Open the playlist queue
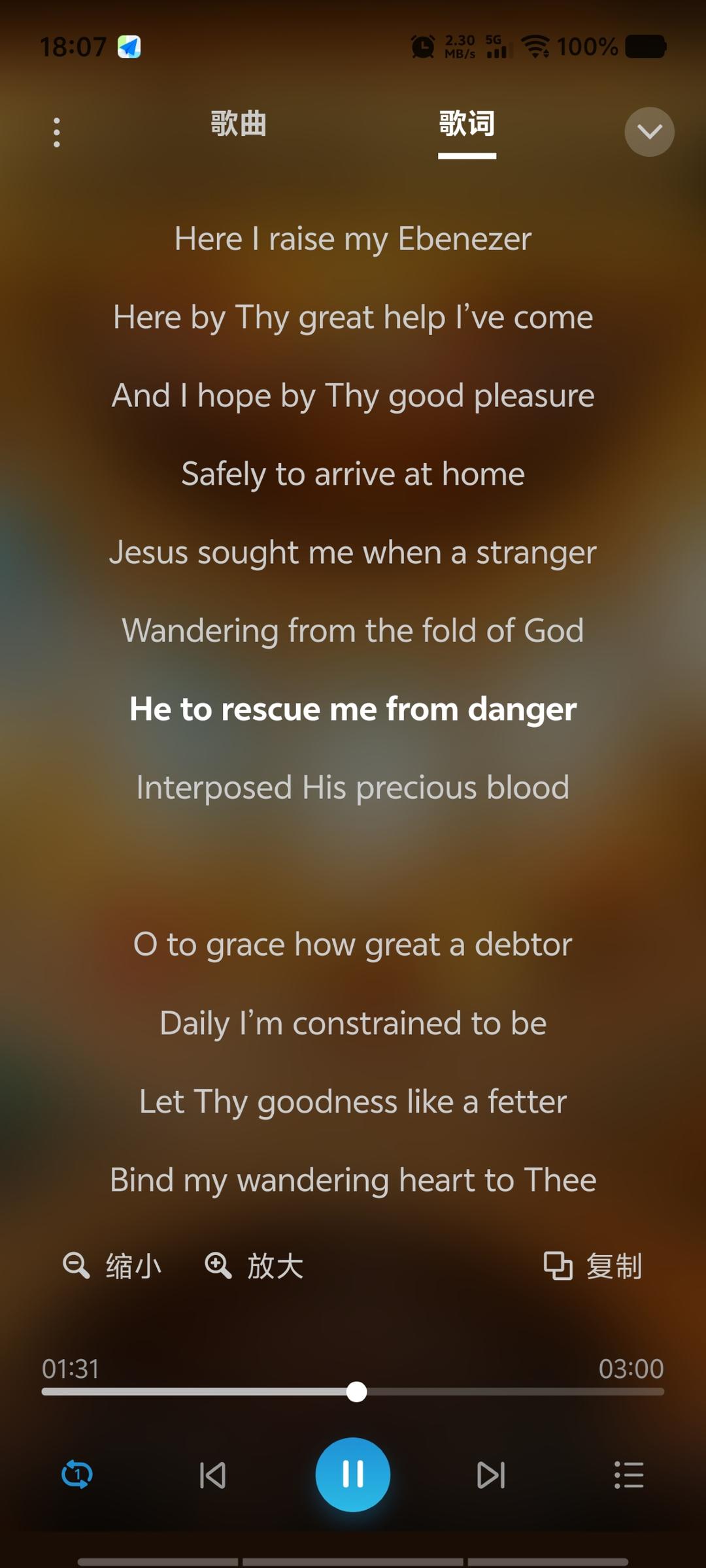Image resolution: width=706 pixels, height=1568 pixels. (x=629, y=1475)
